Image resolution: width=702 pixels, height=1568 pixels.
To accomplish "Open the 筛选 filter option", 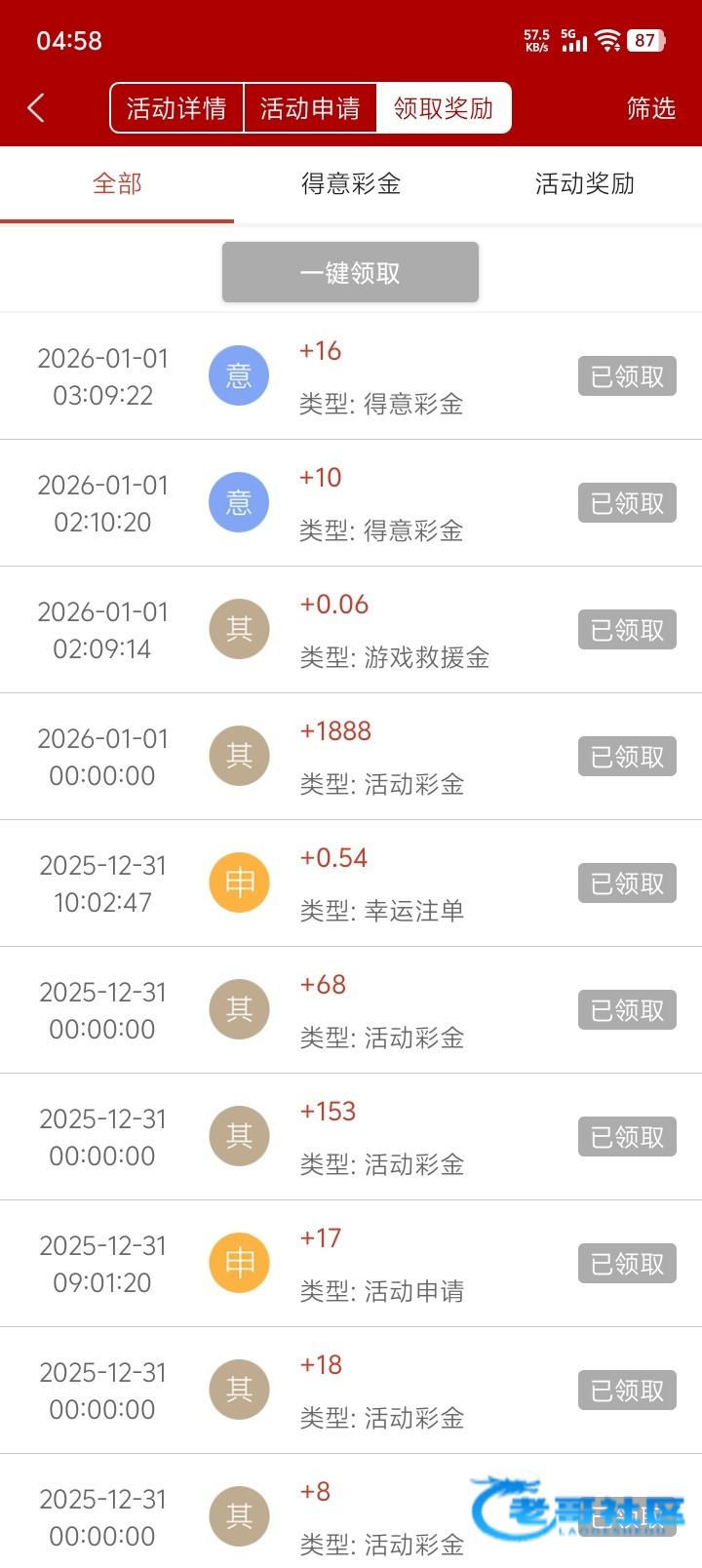I will 650,107.
